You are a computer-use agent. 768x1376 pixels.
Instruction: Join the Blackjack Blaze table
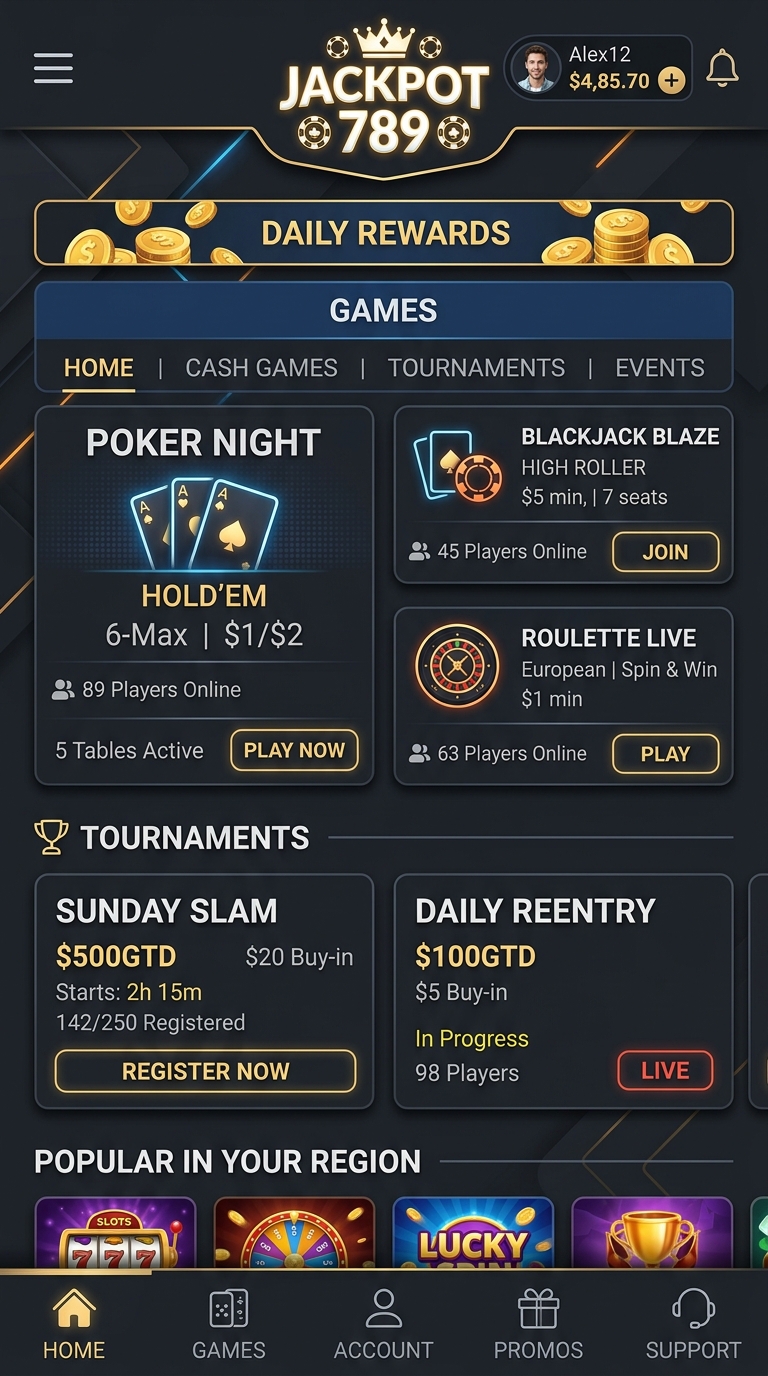click(x=665, y=551)
